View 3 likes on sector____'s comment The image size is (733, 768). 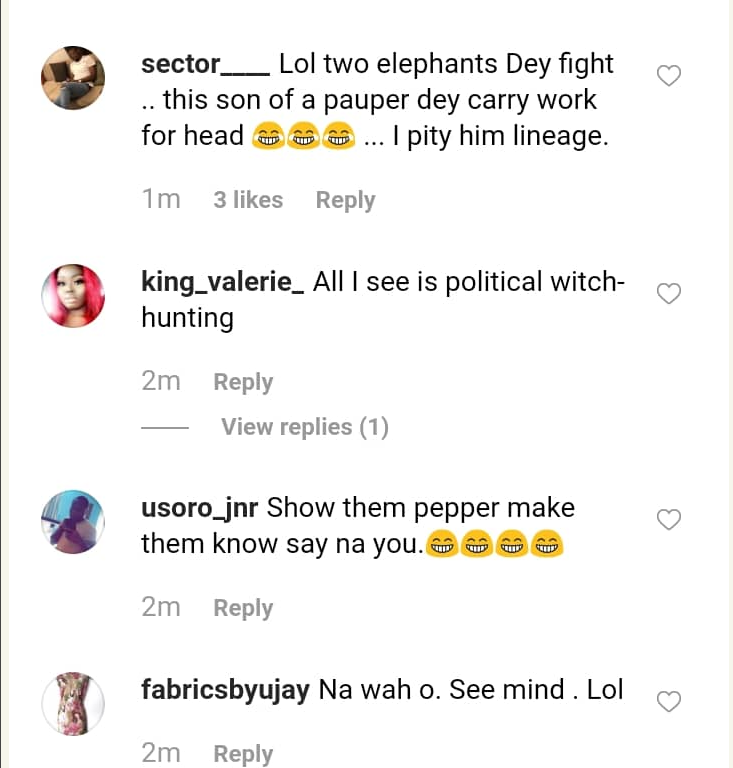pyautogui.click(x=248, y=200)
